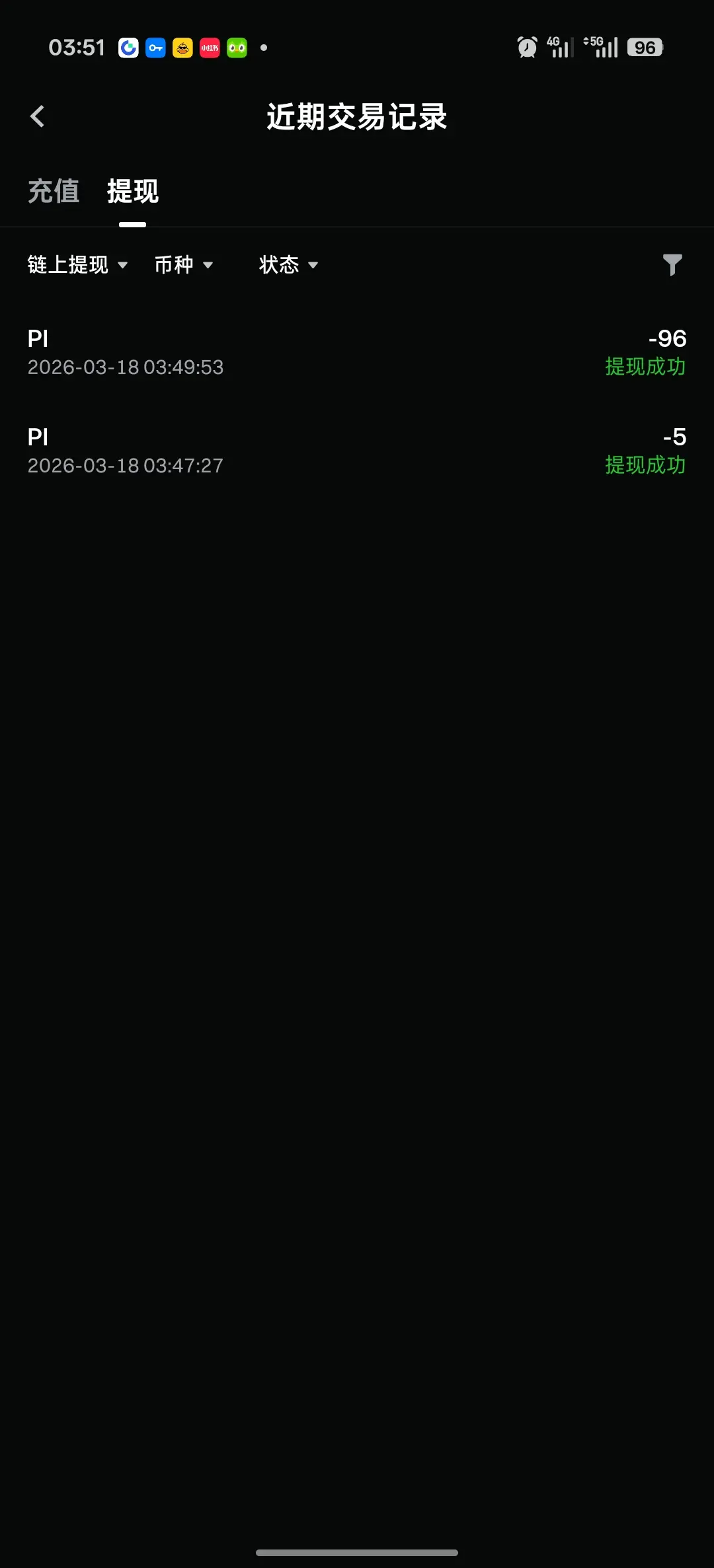Open the 链上提现 withdrawal type dropdown
Screen dimensions: 714x1568
77,264
